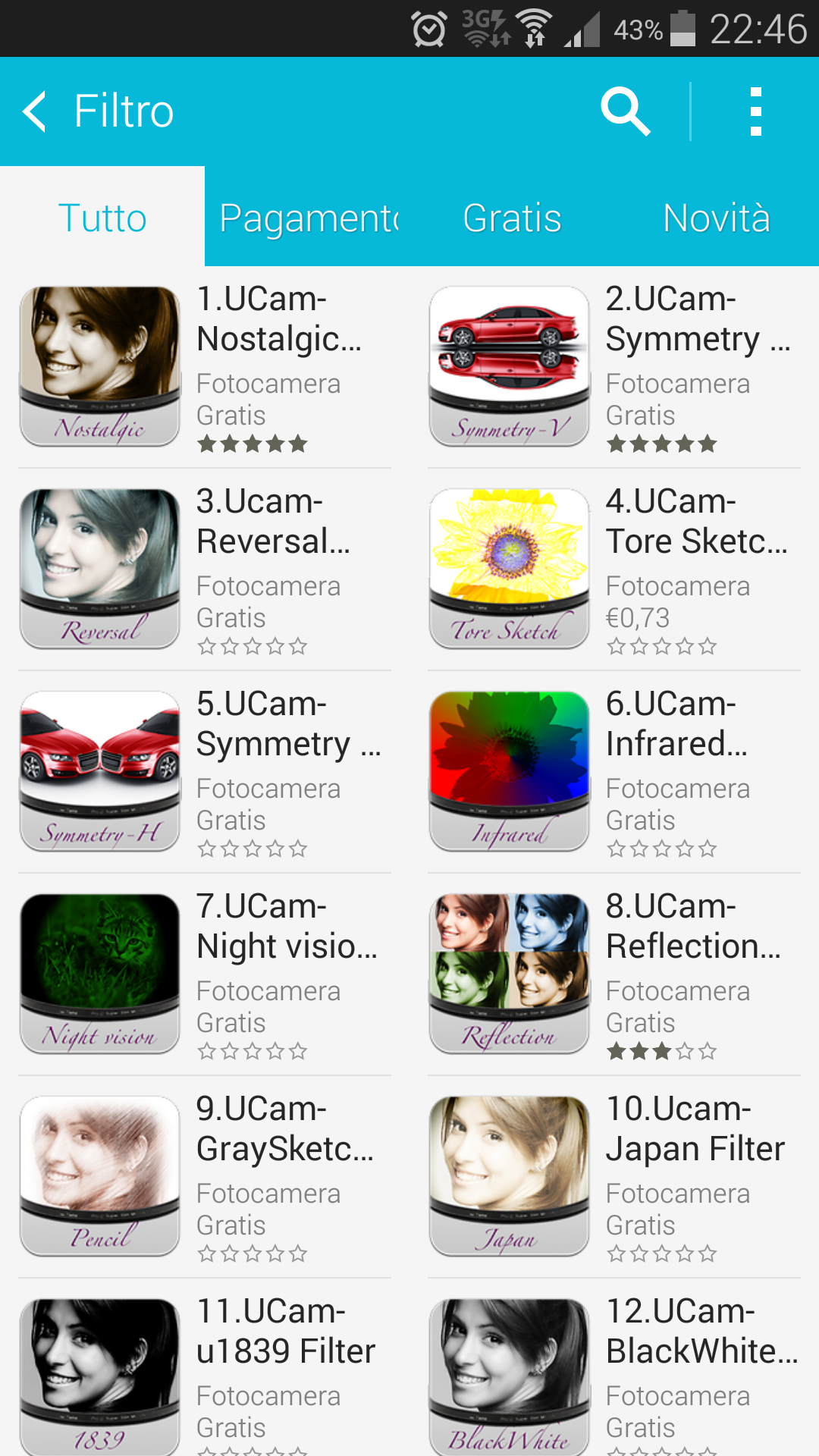Open the second-ranked UCam-Symmetry V app

coord(614,368)
